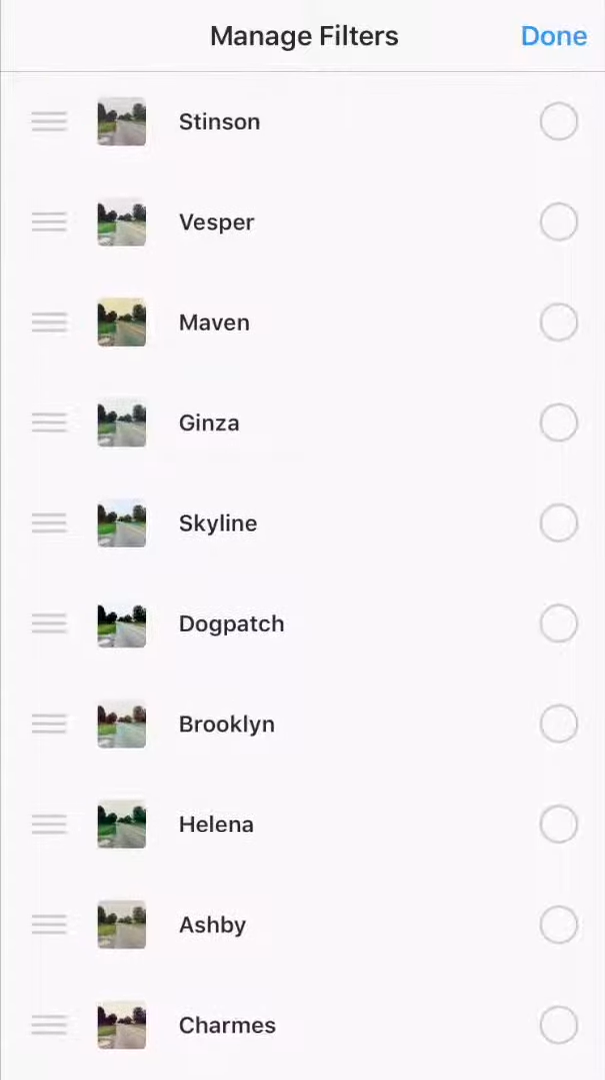This screenshot has height=1080, width=605.
Task: Enable the Helena filter
Action: pos(559,824)
